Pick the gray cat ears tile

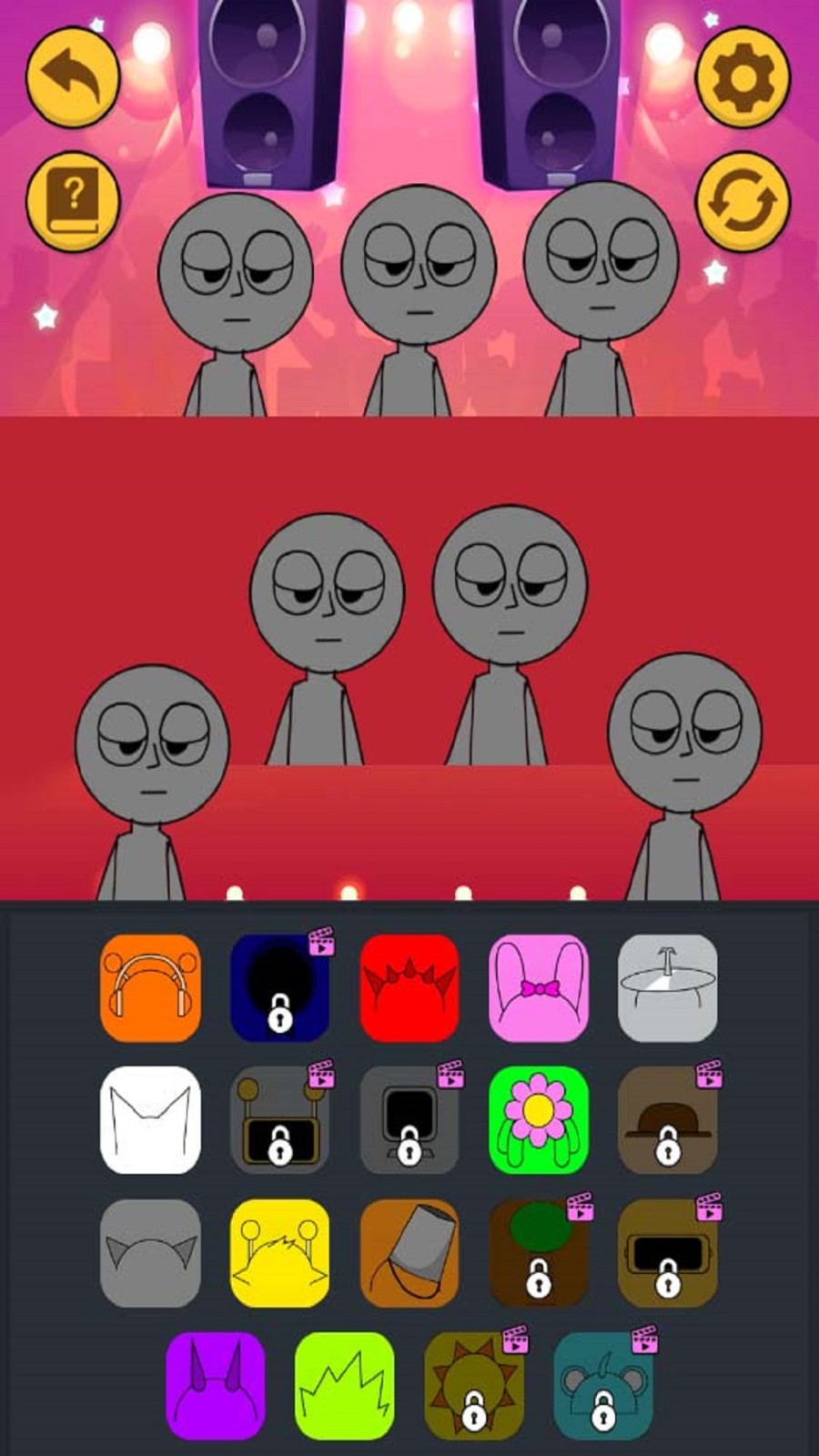tap(150, 1253)
